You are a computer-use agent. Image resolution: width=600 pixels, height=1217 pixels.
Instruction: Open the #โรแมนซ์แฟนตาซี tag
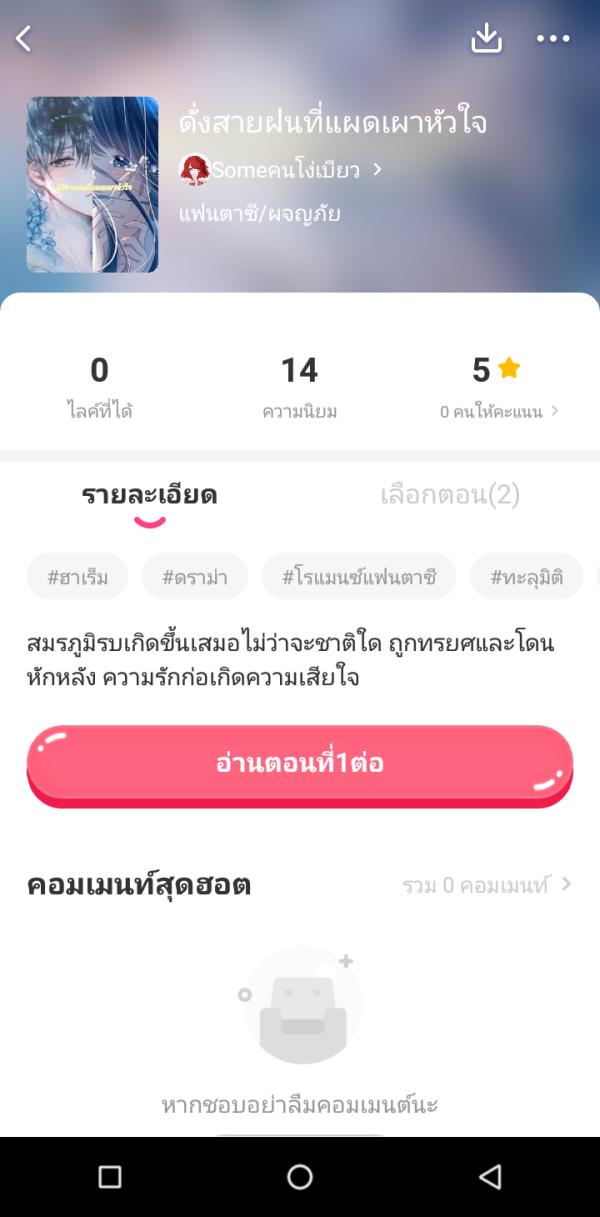point(359,576)
